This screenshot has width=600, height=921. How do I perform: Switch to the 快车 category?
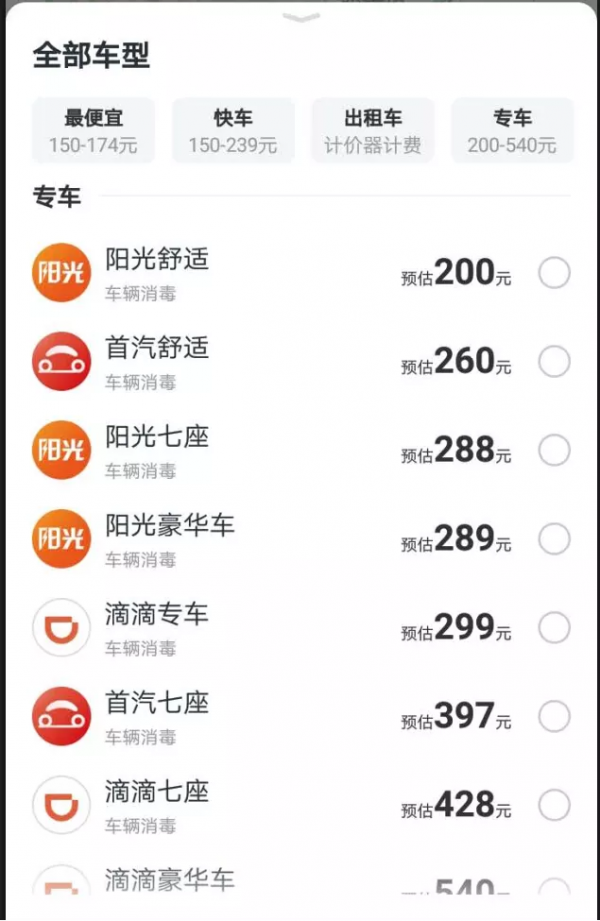click(233, 131)
